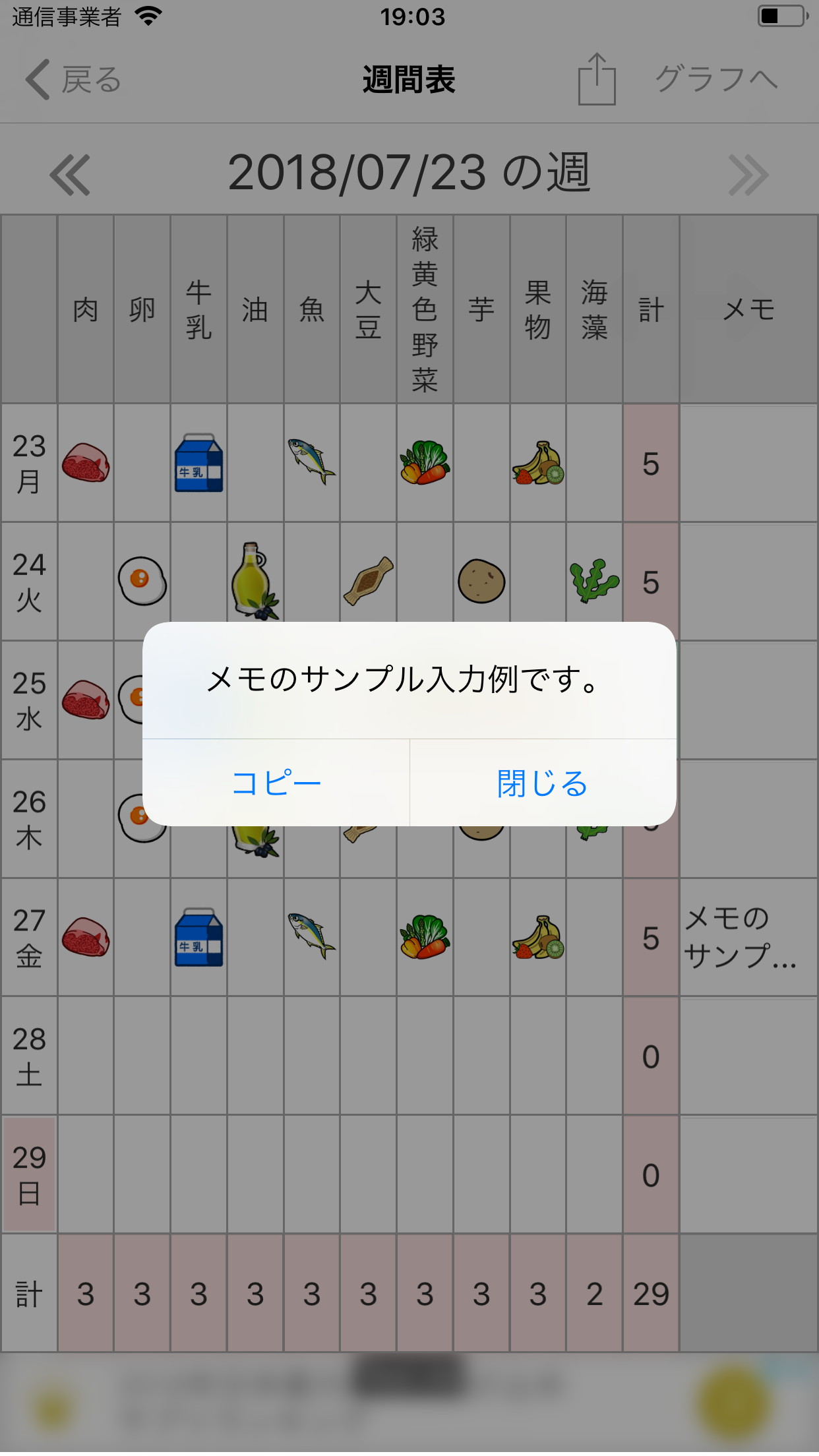Viewport: 819px width, 1456px height.
Task: Tap コピー to copy the memo text
Action: tap(276, 783)
